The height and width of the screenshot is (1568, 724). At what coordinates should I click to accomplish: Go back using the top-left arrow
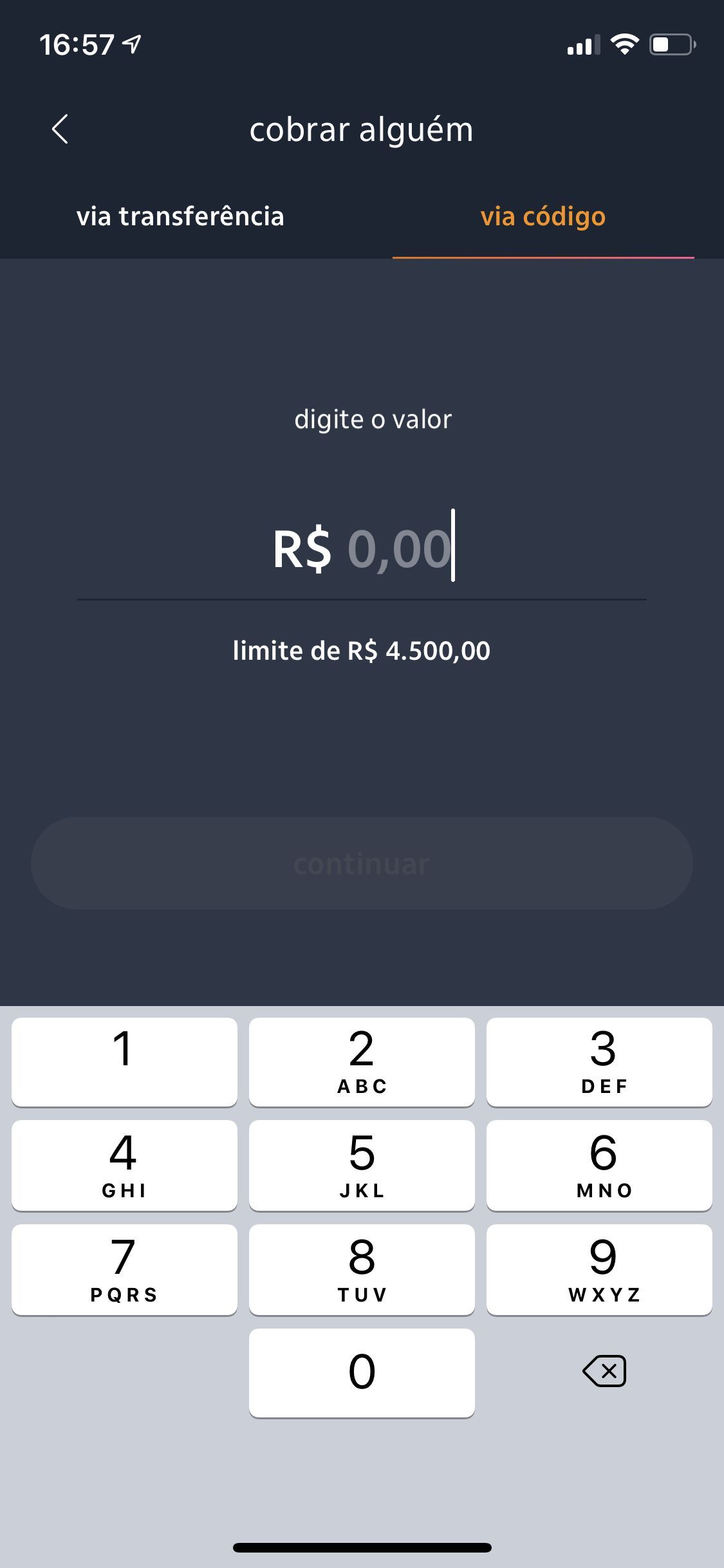60,129
